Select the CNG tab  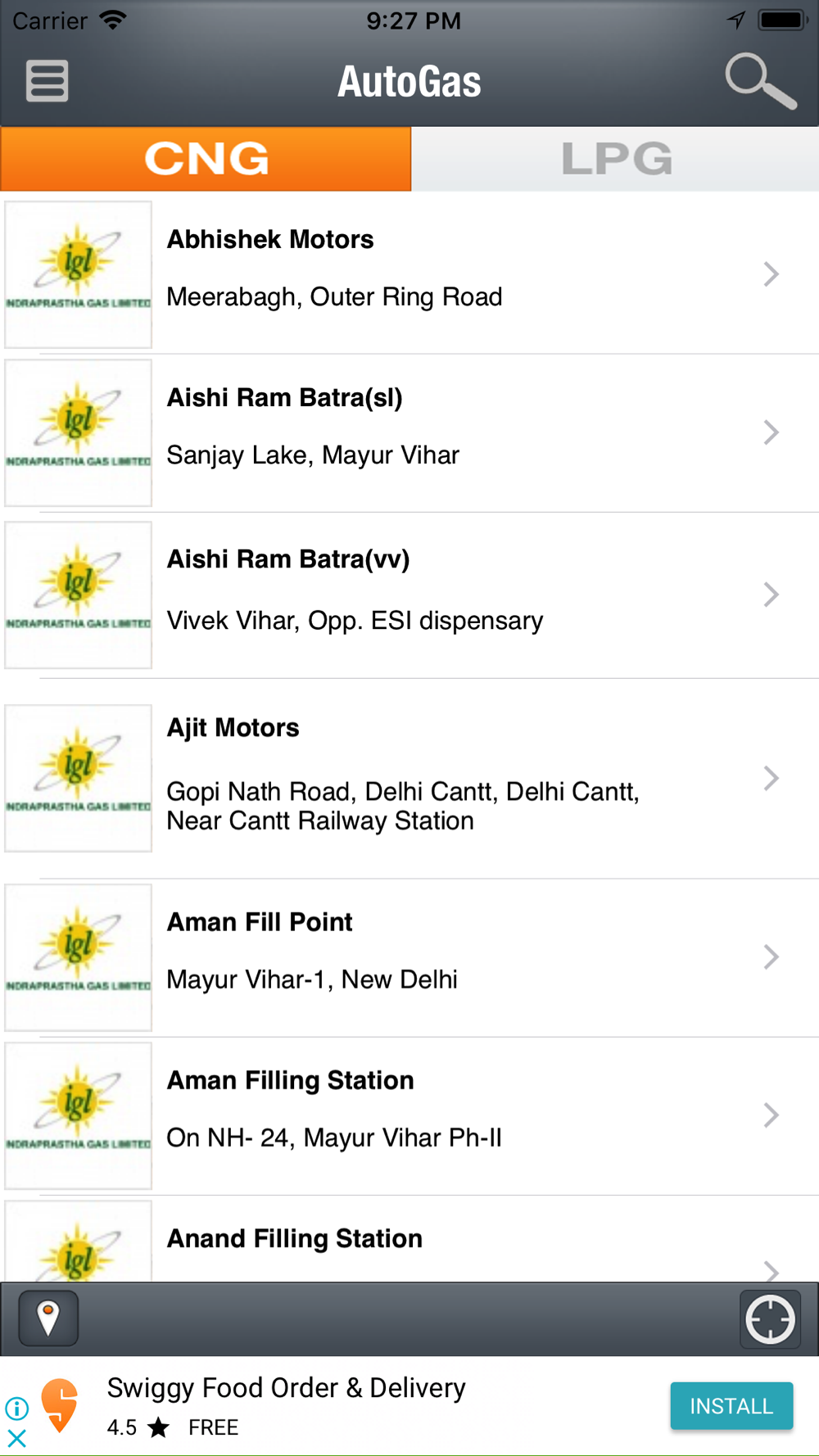[206, 159]
